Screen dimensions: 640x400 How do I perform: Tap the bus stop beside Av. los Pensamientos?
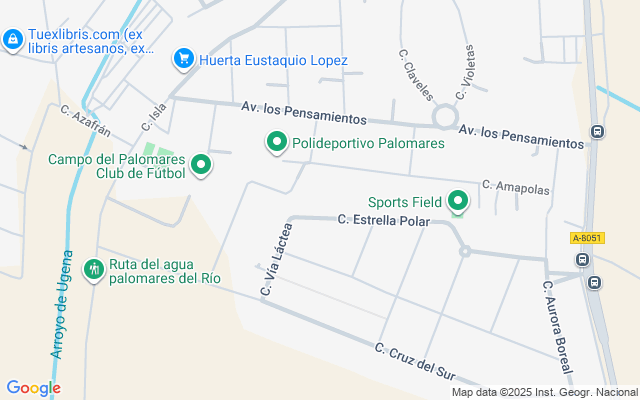tap(598, 132)
